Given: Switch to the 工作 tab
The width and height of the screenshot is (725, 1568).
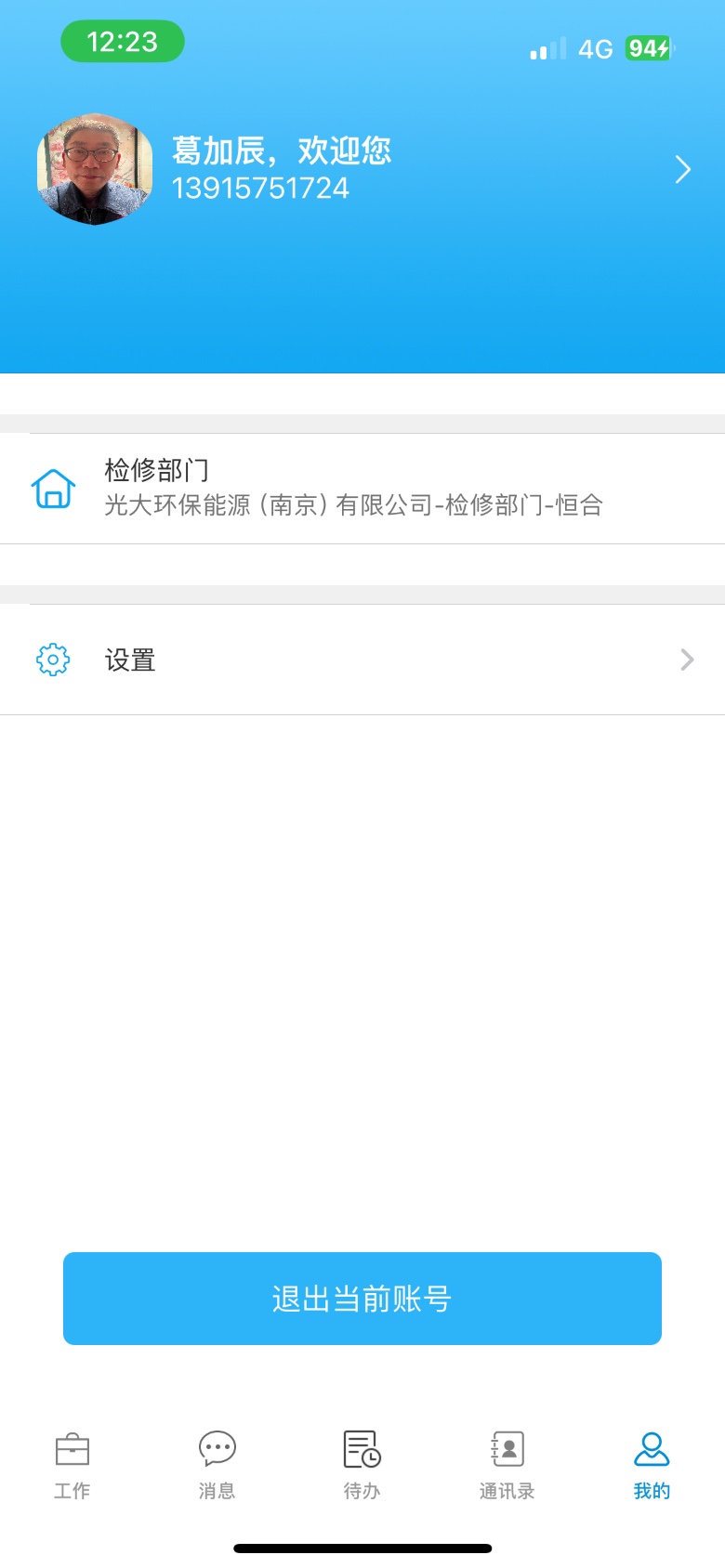Looking at the screenshot, I should click(x=72, y=1465).
